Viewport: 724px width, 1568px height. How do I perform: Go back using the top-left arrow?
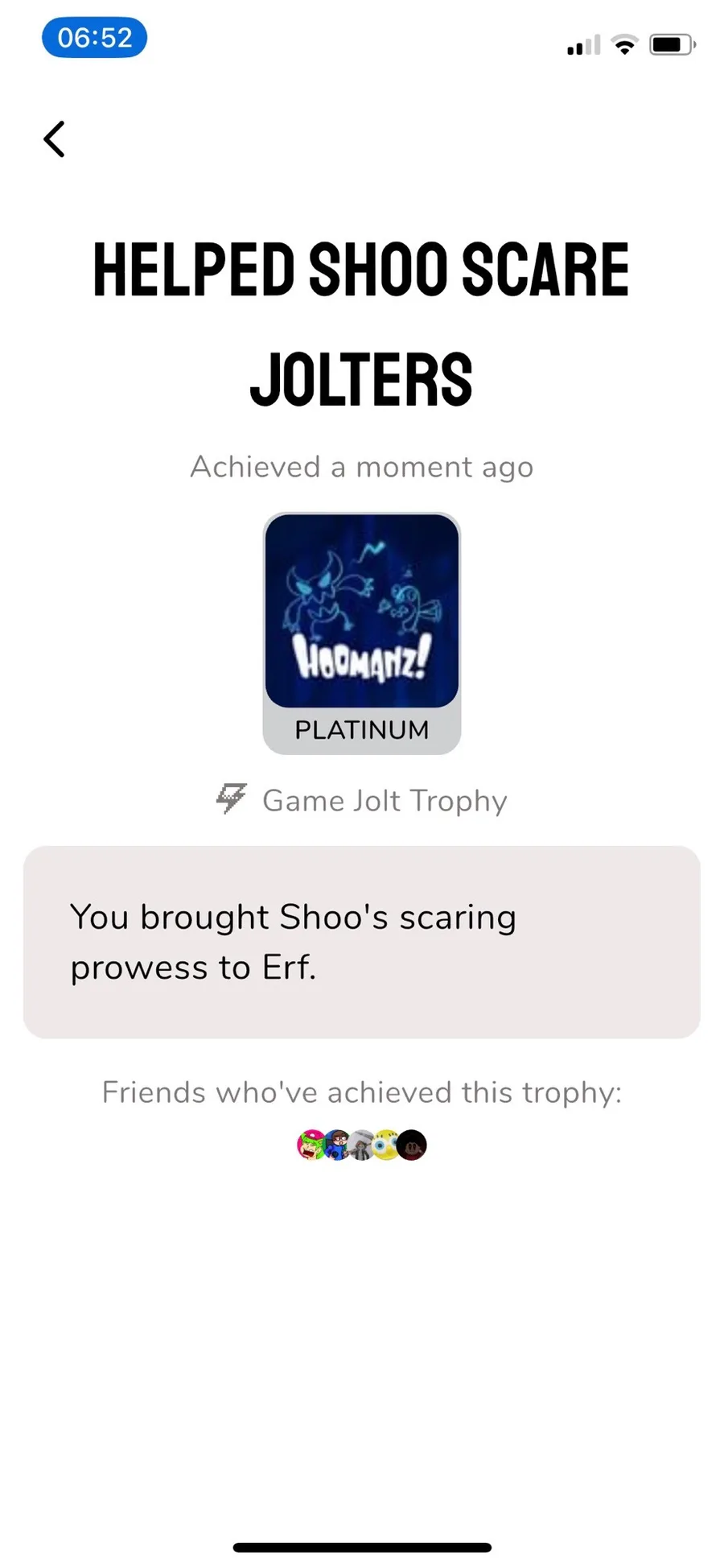click(x=54, y=139)
